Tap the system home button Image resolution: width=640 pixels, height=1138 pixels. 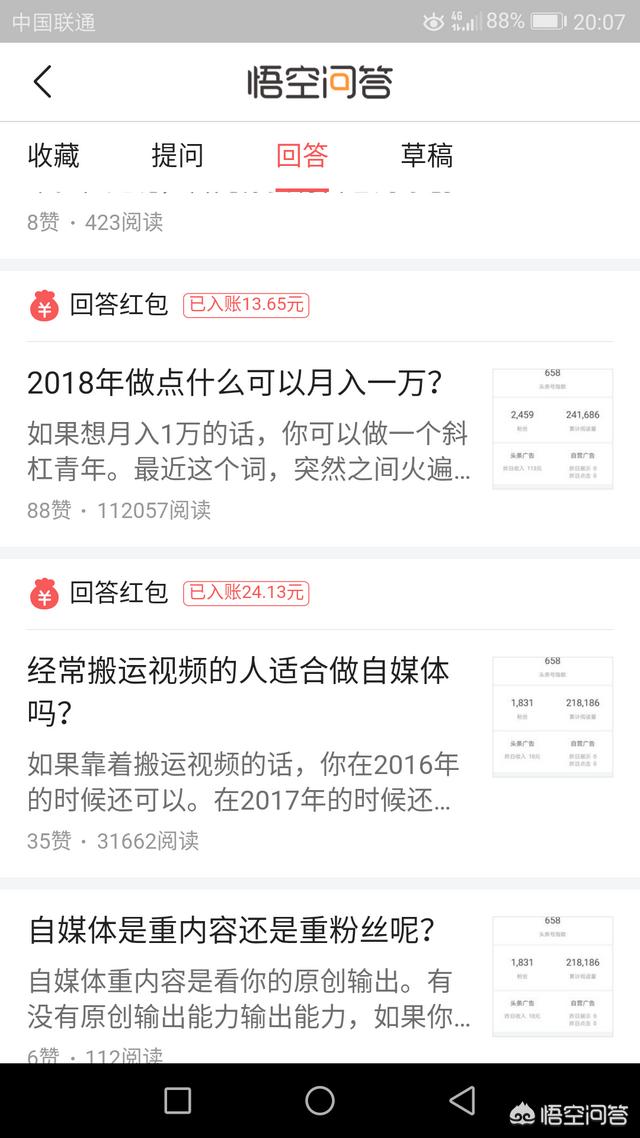point(320,1101)
